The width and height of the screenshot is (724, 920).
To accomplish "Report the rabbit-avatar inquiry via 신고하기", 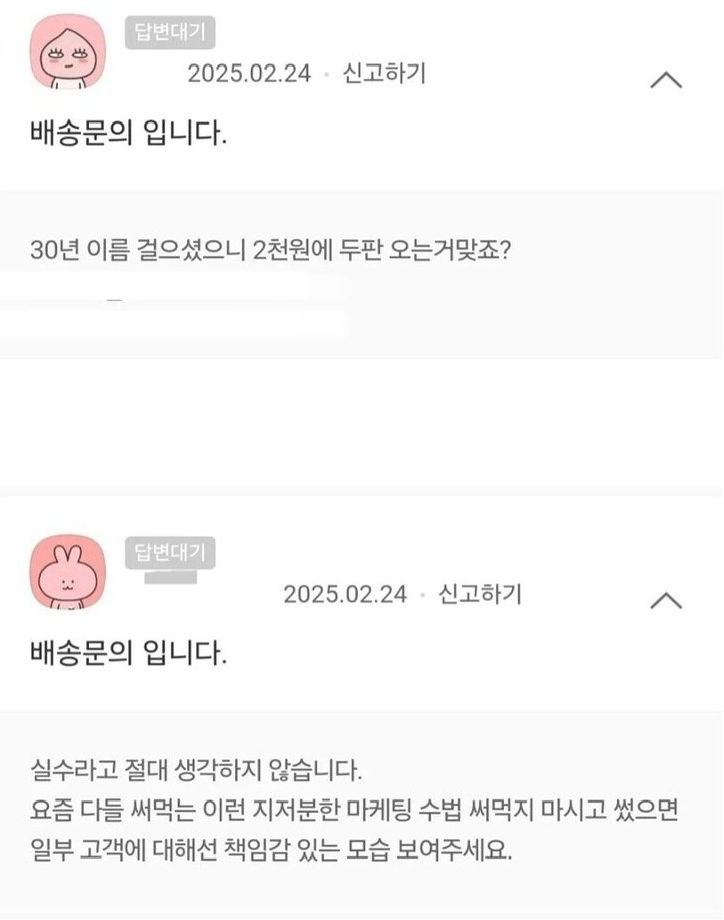I will pos(480,594).
